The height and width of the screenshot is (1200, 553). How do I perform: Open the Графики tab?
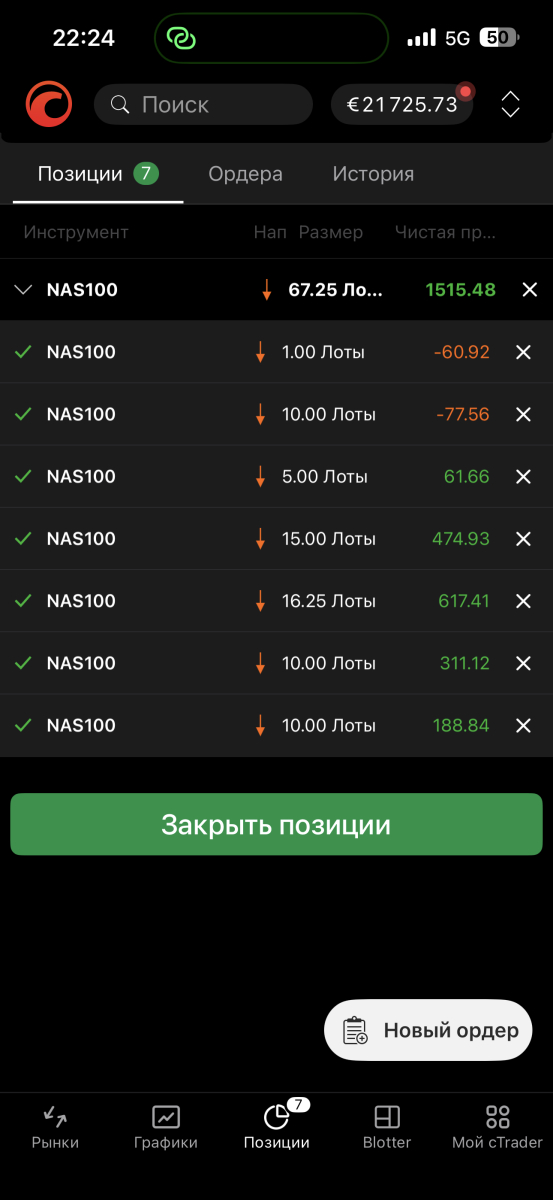click(x=166, y=1128)
